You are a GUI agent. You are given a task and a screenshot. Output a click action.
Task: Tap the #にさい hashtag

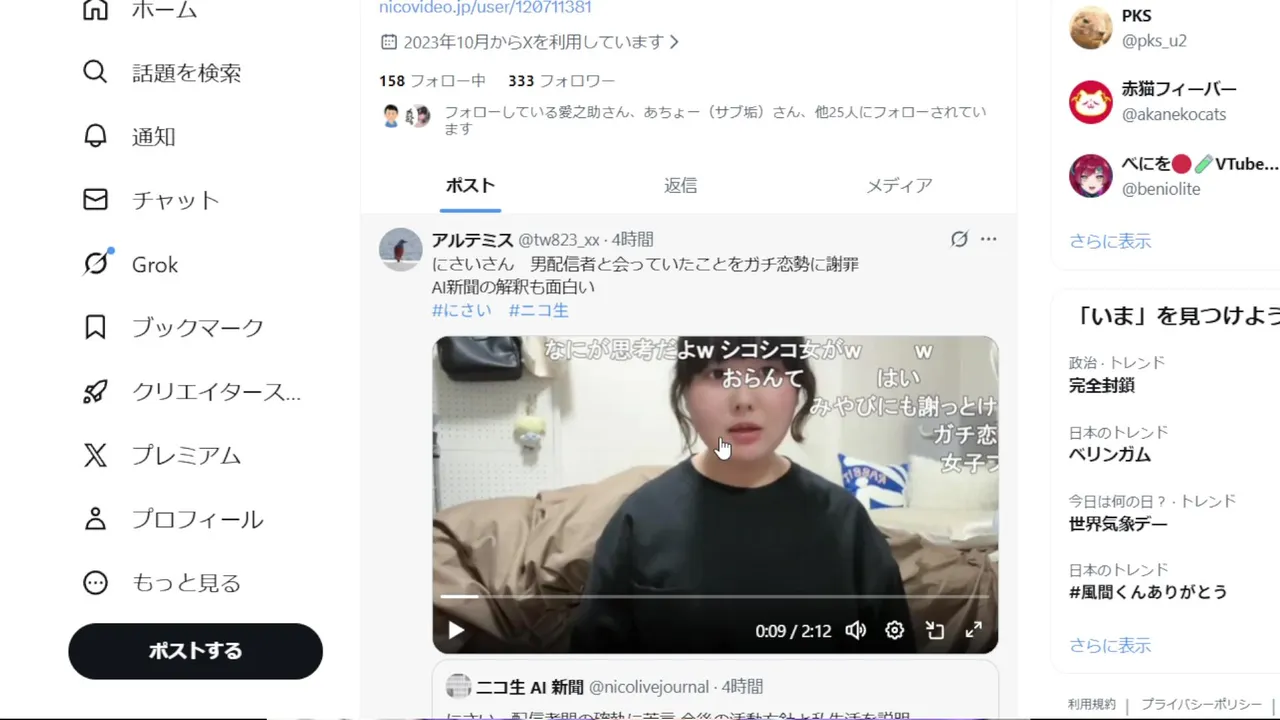click(462, 310)
